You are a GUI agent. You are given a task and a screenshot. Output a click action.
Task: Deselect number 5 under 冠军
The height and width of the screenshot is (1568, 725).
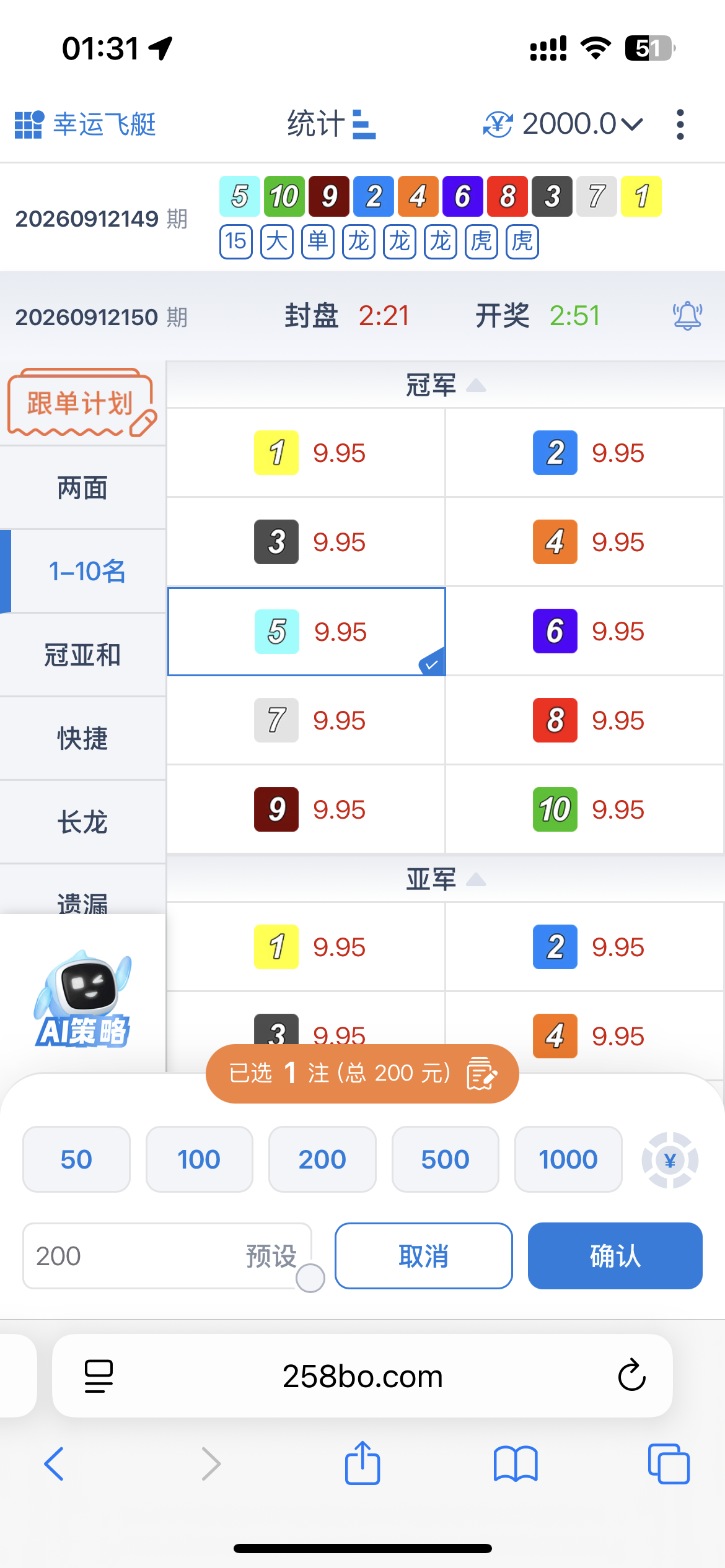point(306,631)
